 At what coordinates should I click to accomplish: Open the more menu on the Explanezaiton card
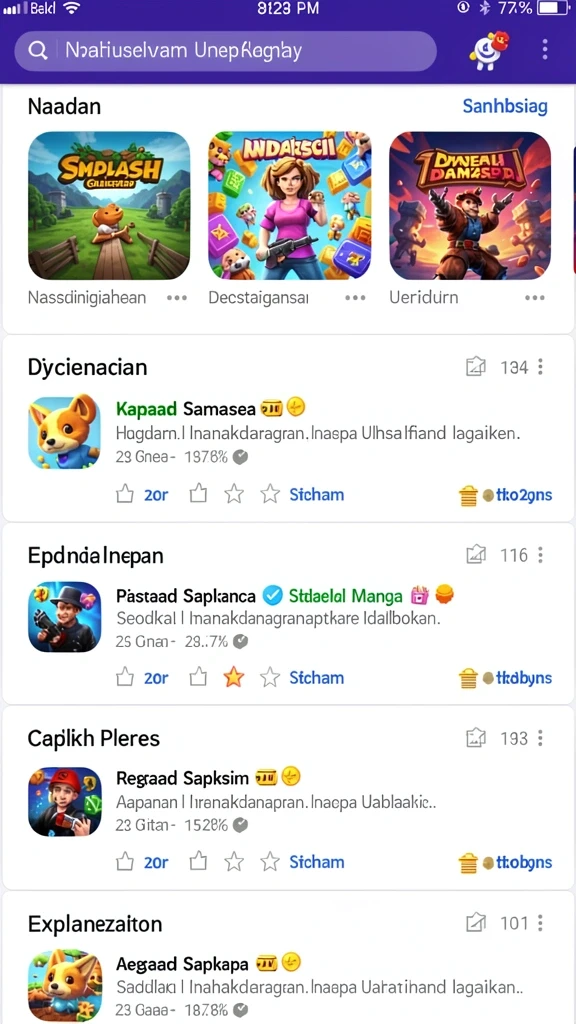(x=540, y=923)
